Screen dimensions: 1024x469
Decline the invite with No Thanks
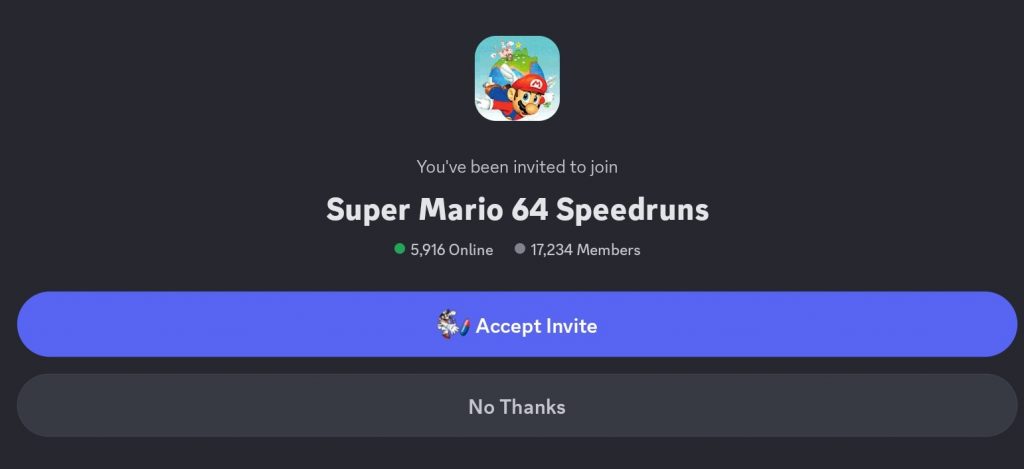click(517, 406)
